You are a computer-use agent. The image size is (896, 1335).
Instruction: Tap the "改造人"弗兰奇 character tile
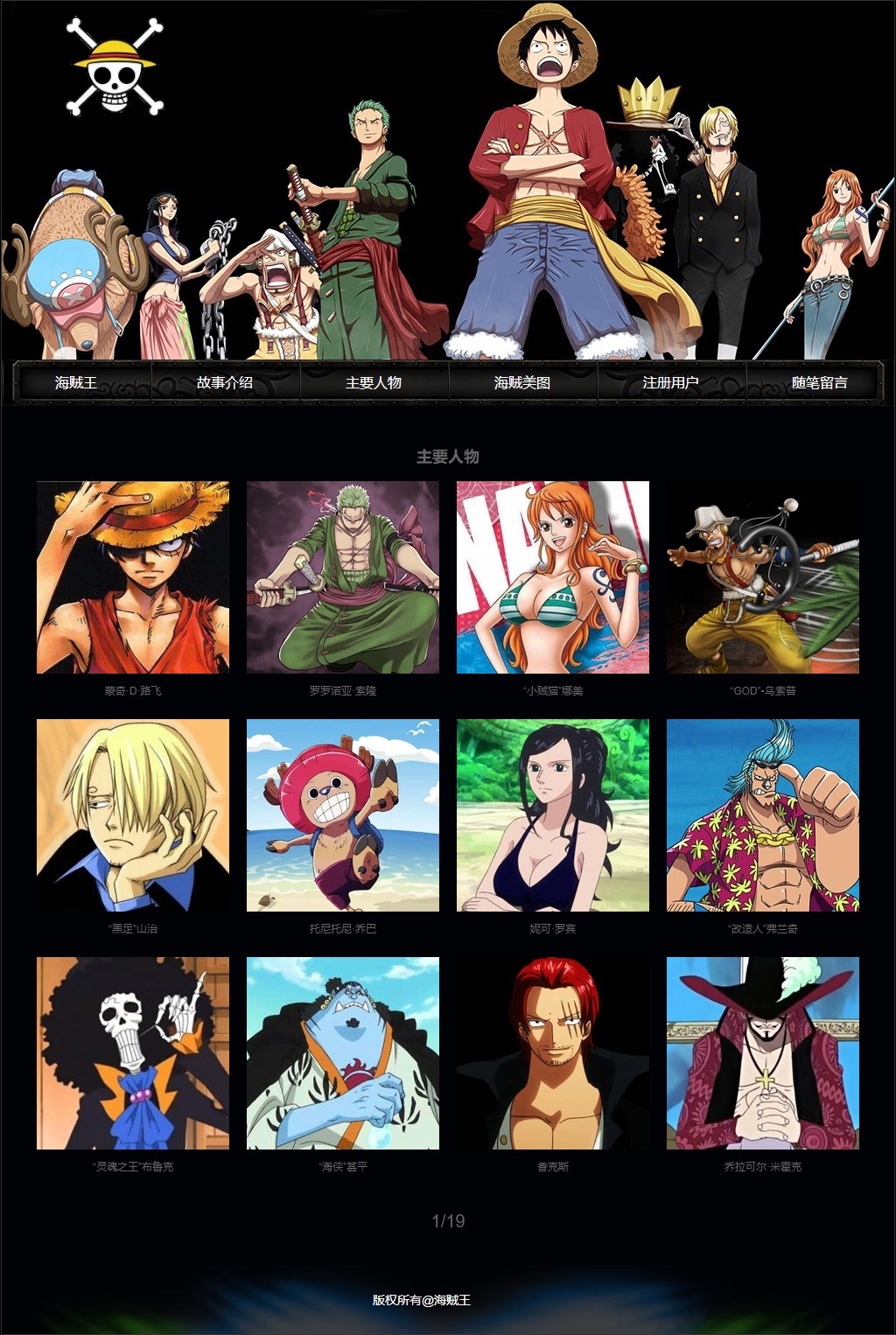(763, 815)
